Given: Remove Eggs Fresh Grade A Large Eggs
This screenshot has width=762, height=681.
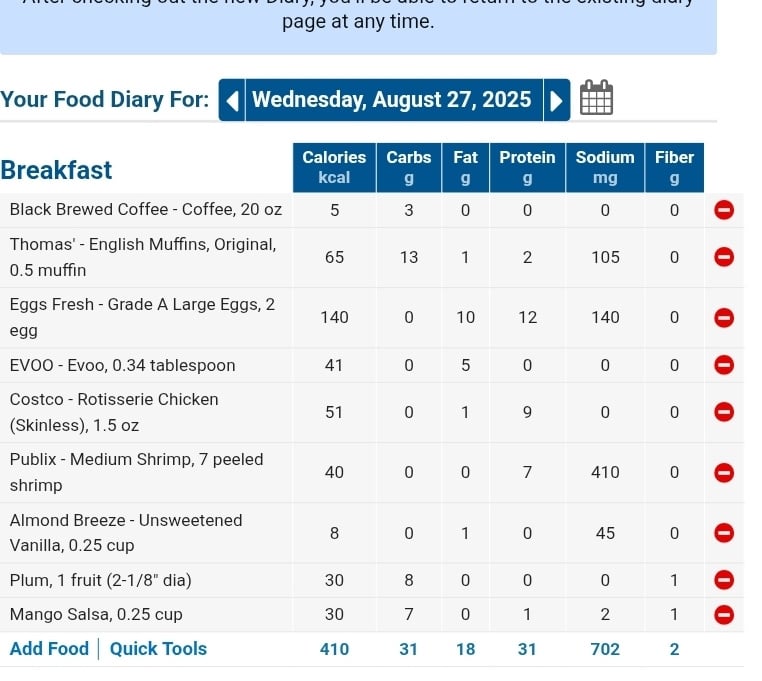Looking at the screenshot, I should pyautogui.click(x=724, y=317).
